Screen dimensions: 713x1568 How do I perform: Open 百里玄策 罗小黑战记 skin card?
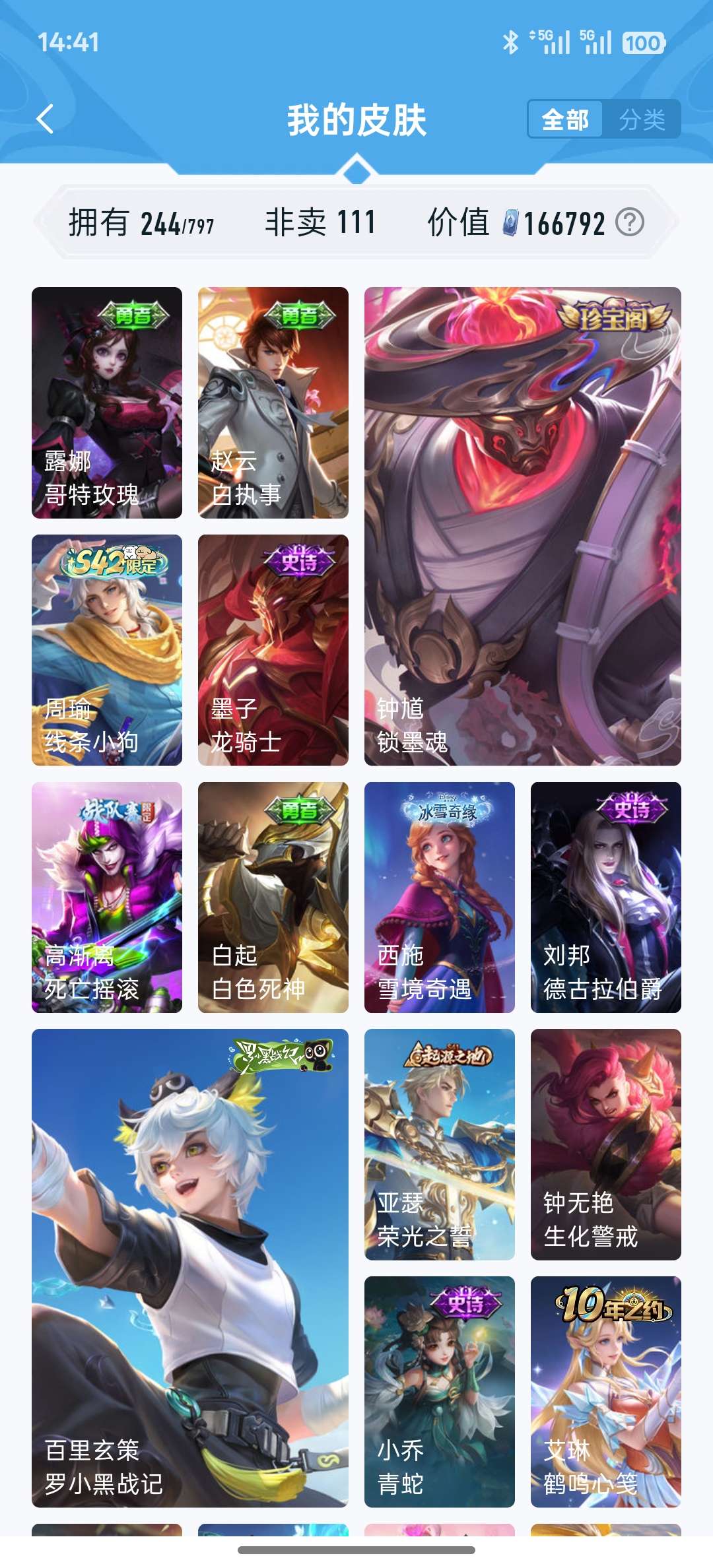190,1268
